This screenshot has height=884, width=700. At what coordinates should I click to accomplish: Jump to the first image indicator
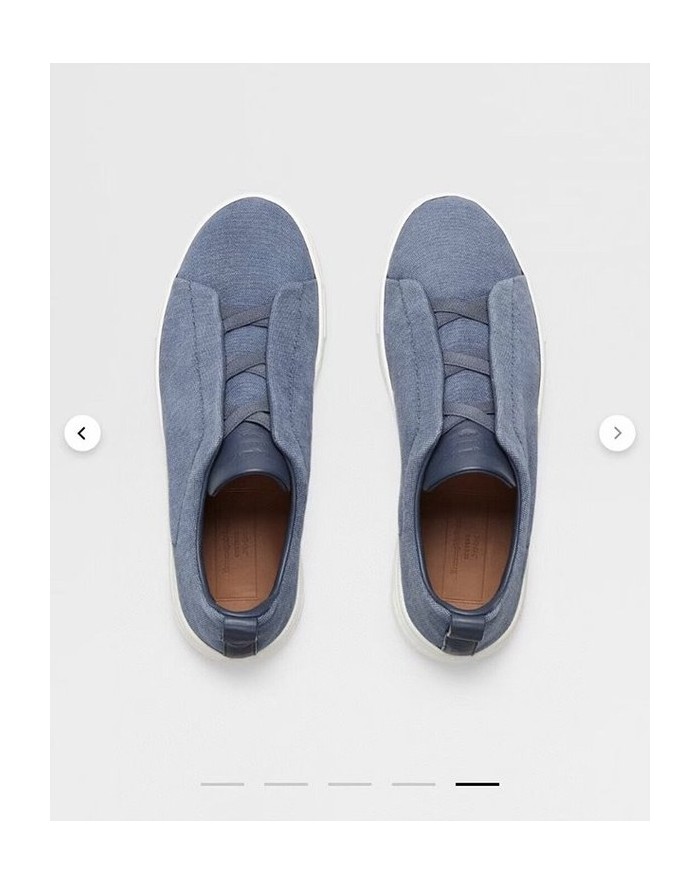tap(222, 784)
